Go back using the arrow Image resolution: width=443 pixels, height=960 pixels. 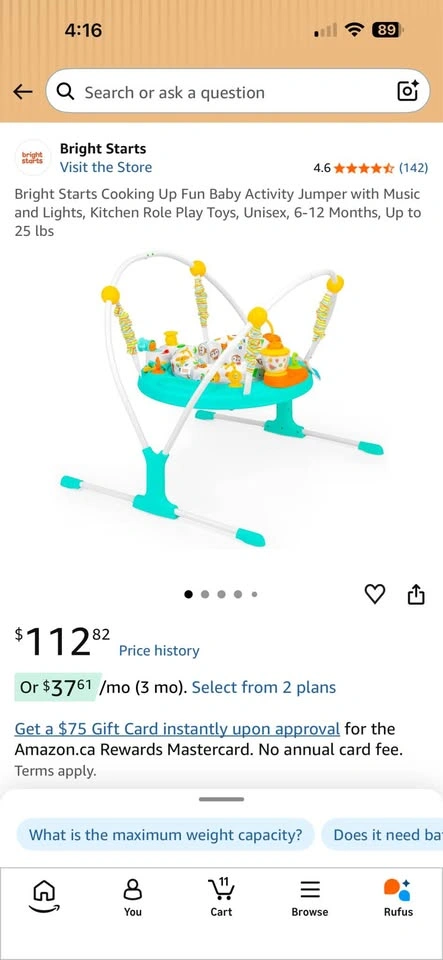[x=23, y=92]
